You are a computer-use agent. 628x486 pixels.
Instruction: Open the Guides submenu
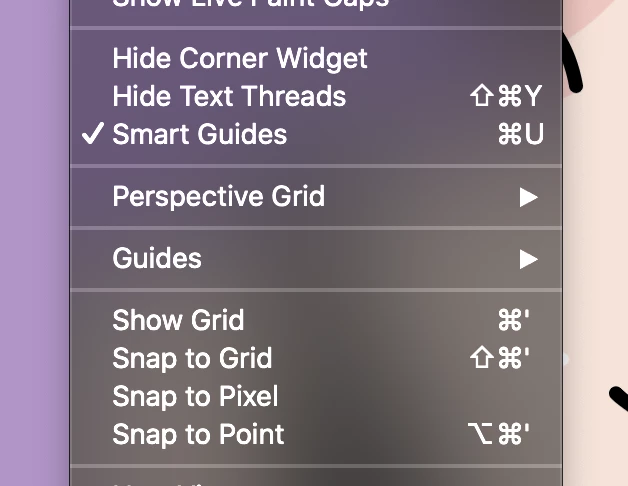pos(157,259)
